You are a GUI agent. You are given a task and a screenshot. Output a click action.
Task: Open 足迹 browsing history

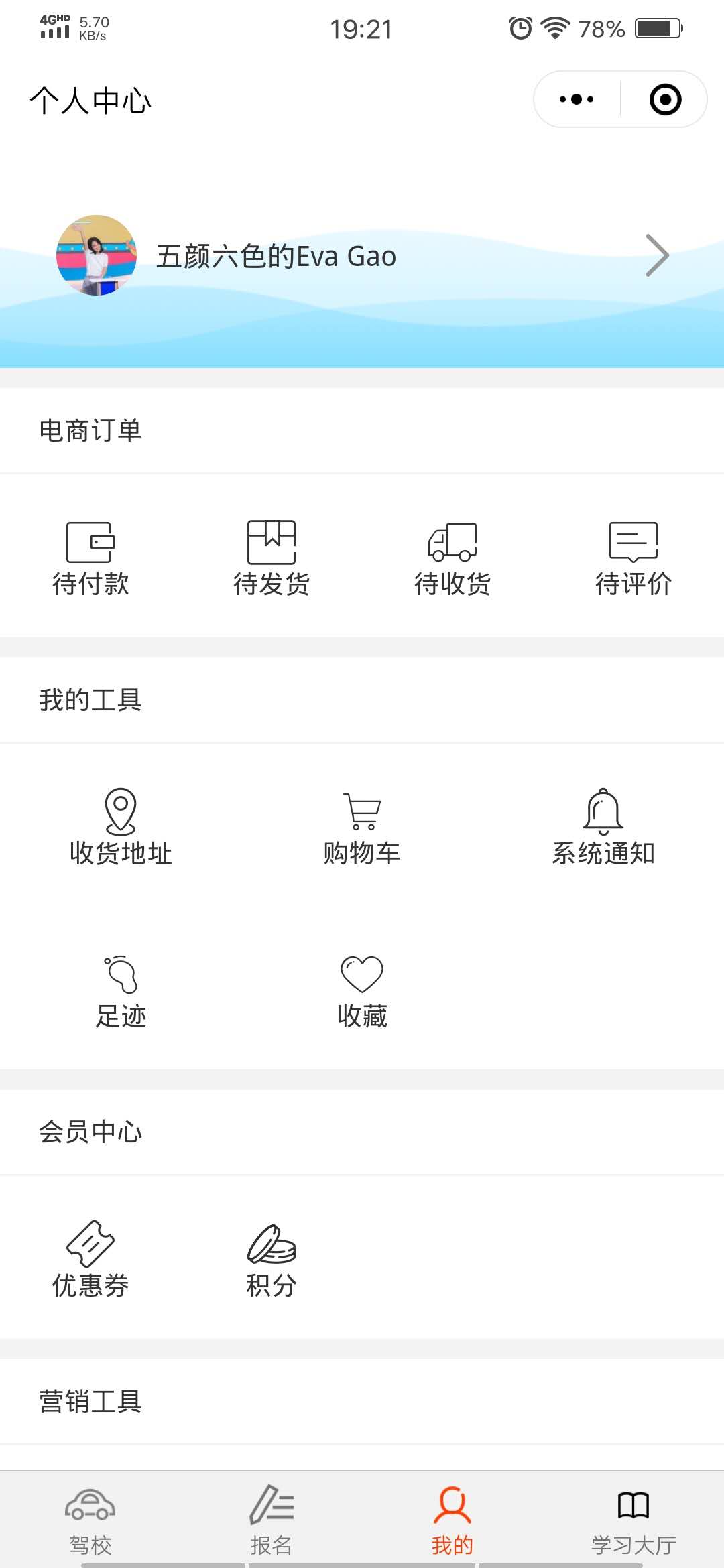121,990
